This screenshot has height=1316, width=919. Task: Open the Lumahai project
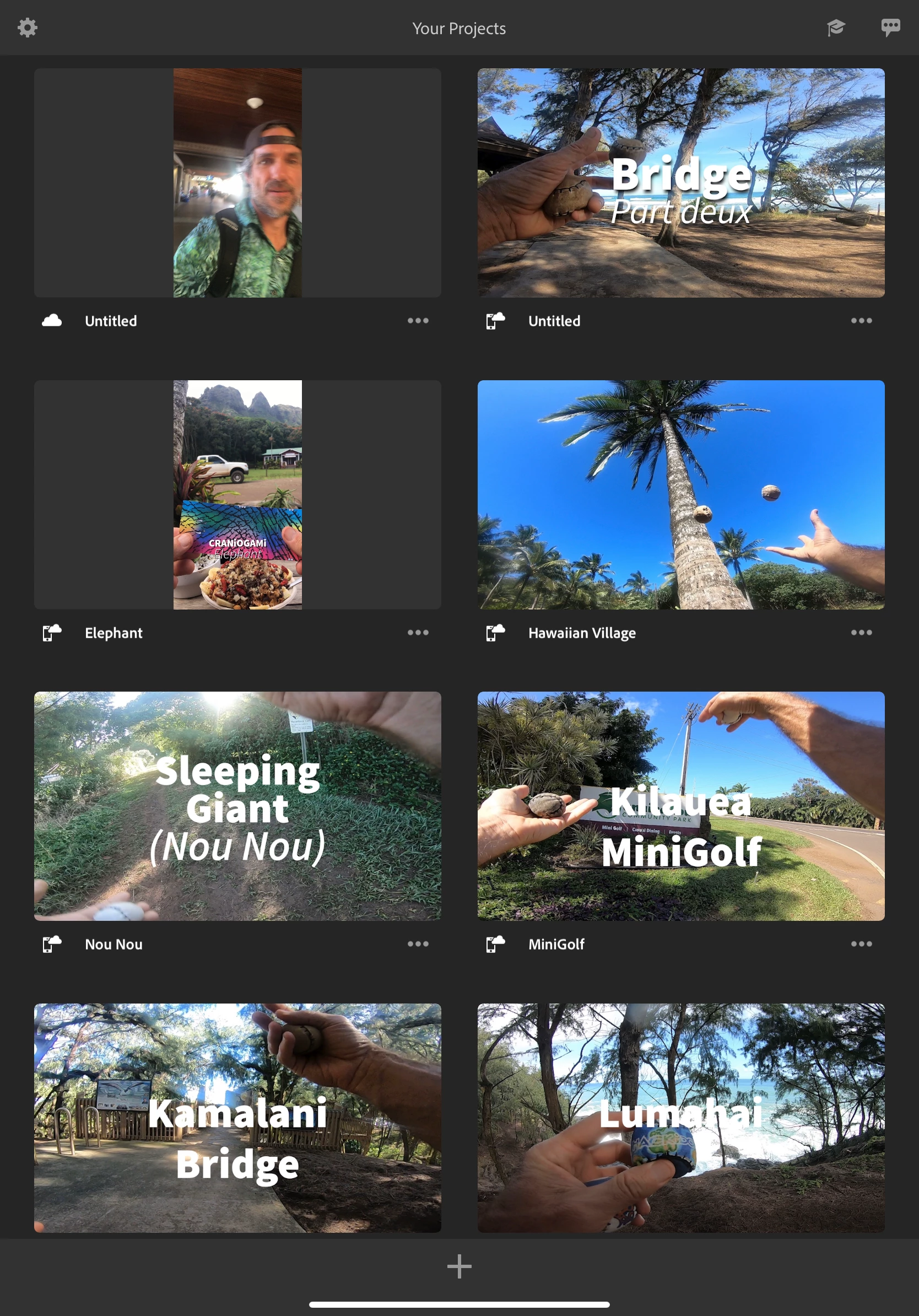(x=680, y=1118)
